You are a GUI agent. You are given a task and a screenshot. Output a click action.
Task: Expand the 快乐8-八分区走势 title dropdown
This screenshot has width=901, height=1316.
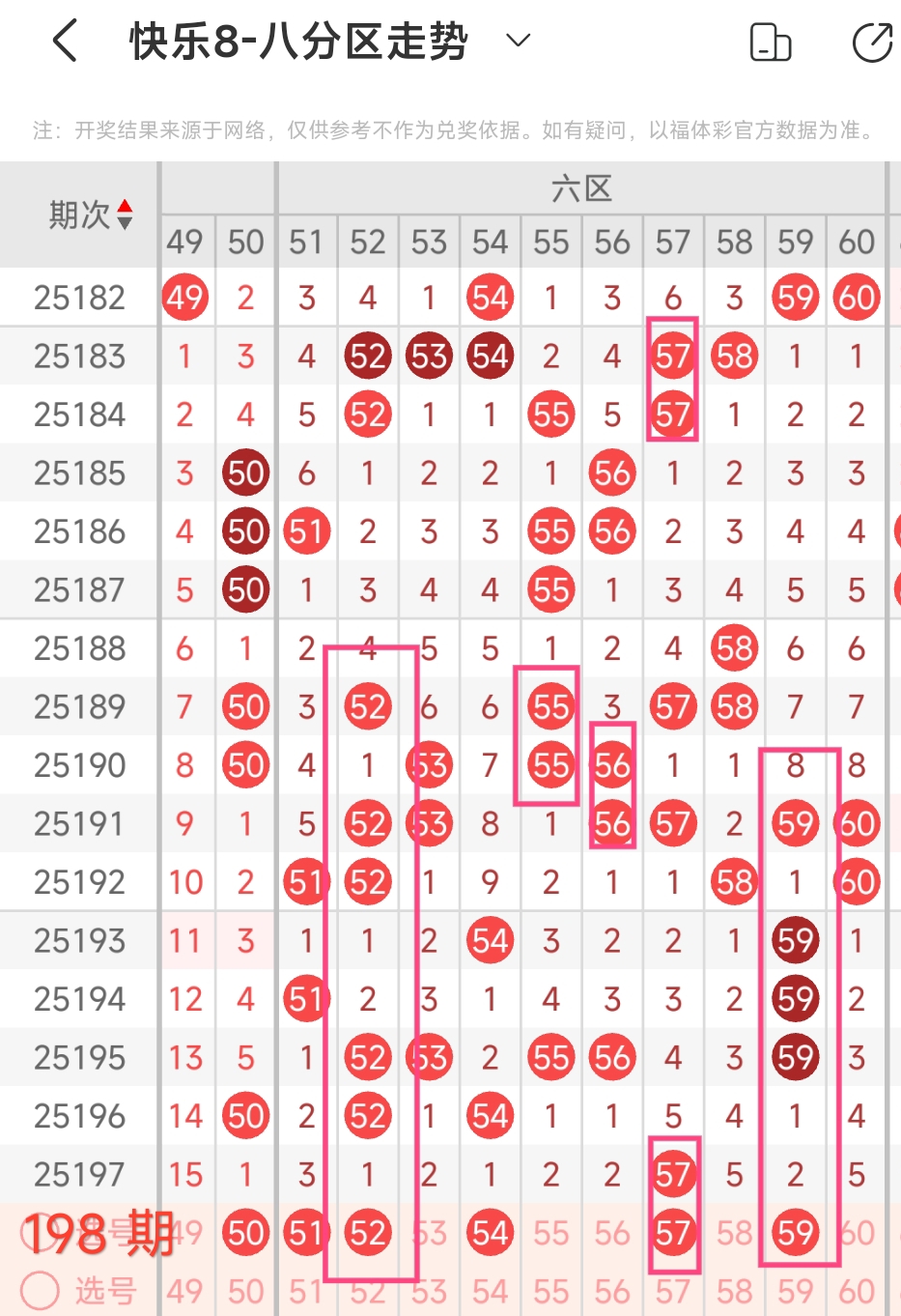(x=519, y=41)
